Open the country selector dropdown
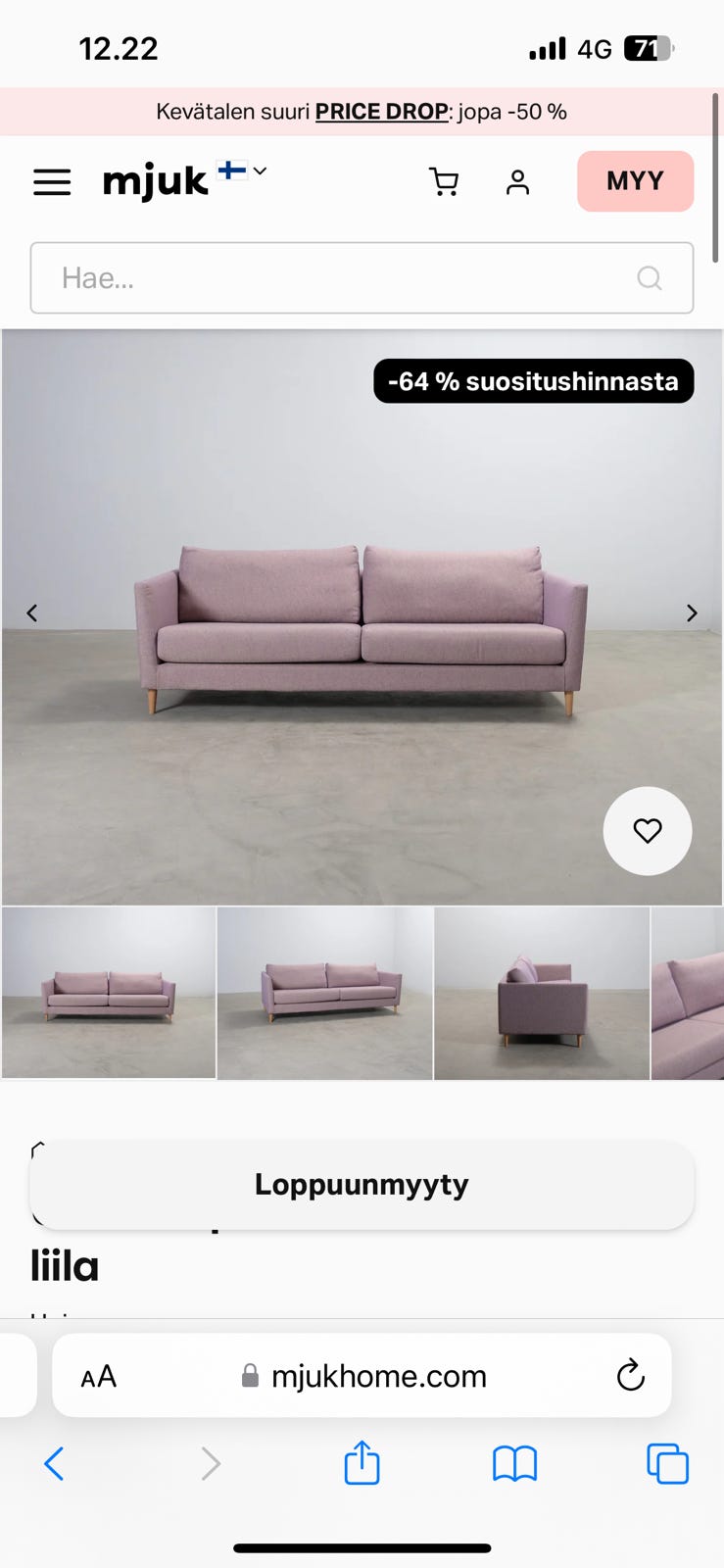This screenshot has height=1568, width=724. tap(243, 171)
